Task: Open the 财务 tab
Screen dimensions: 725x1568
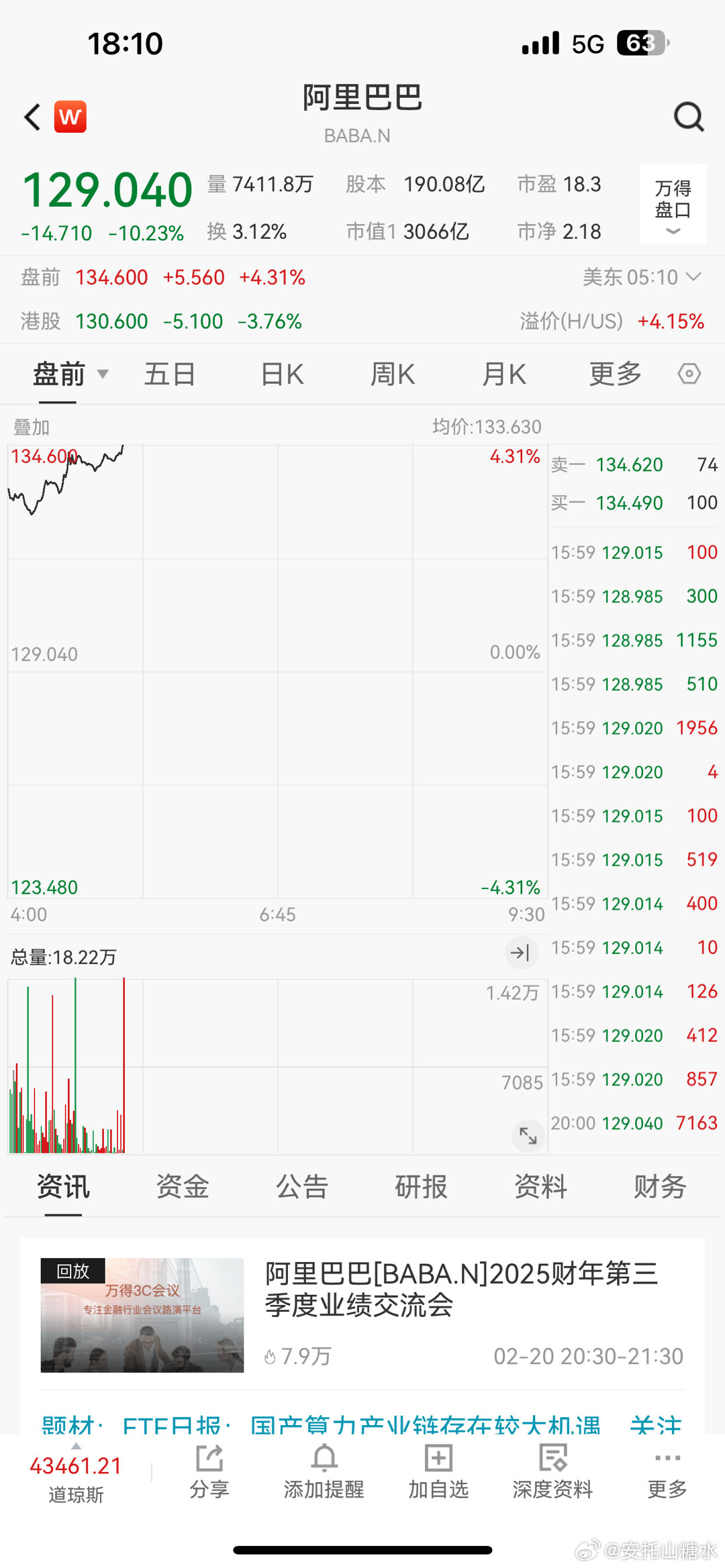Action: tap(660, 1186)
